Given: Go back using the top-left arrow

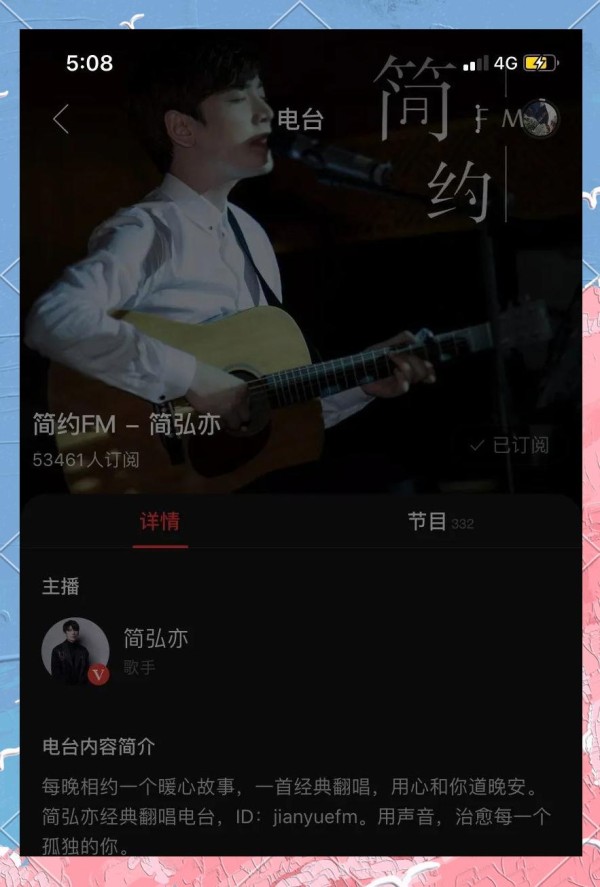Looking at the screenshot, I should [x=61, y=120].
